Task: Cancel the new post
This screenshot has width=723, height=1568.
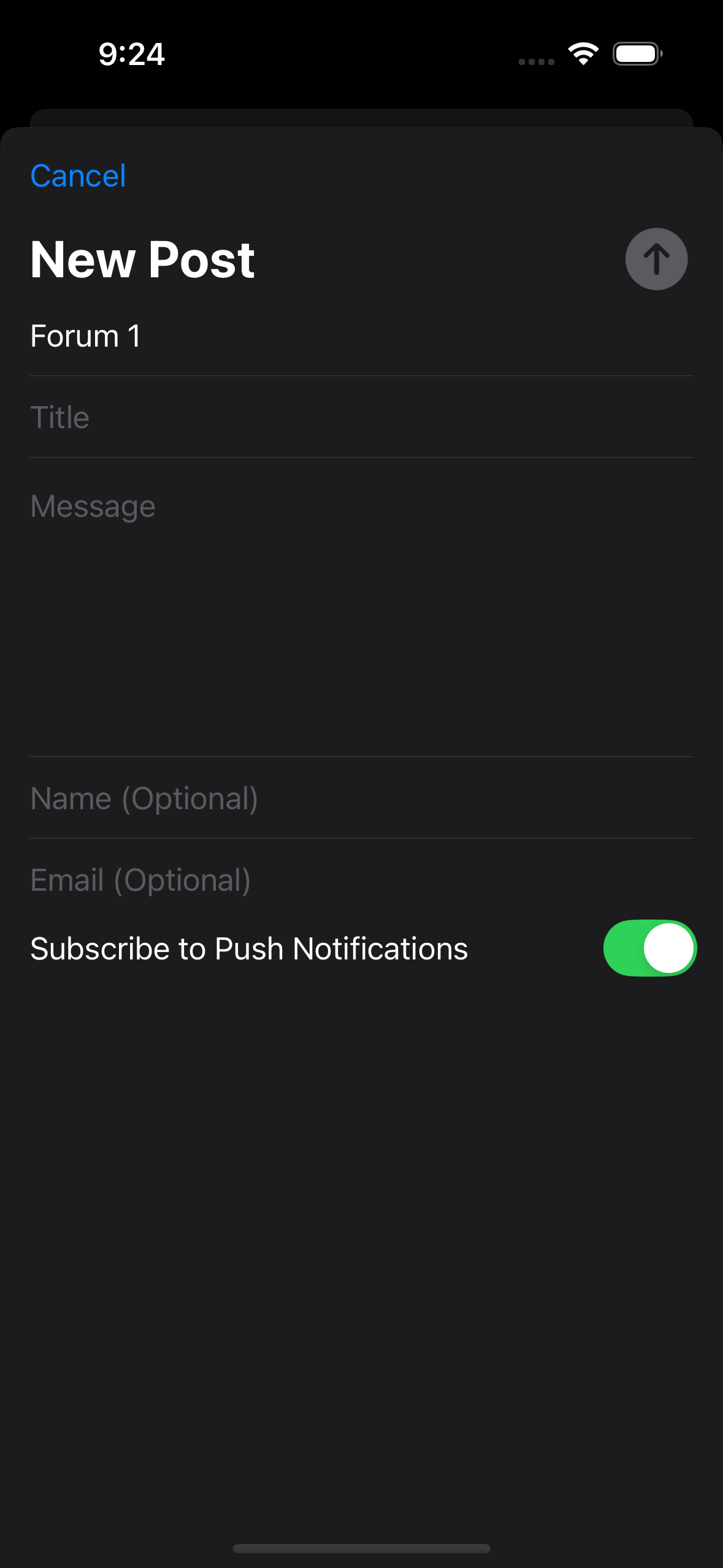Action: 78,176
